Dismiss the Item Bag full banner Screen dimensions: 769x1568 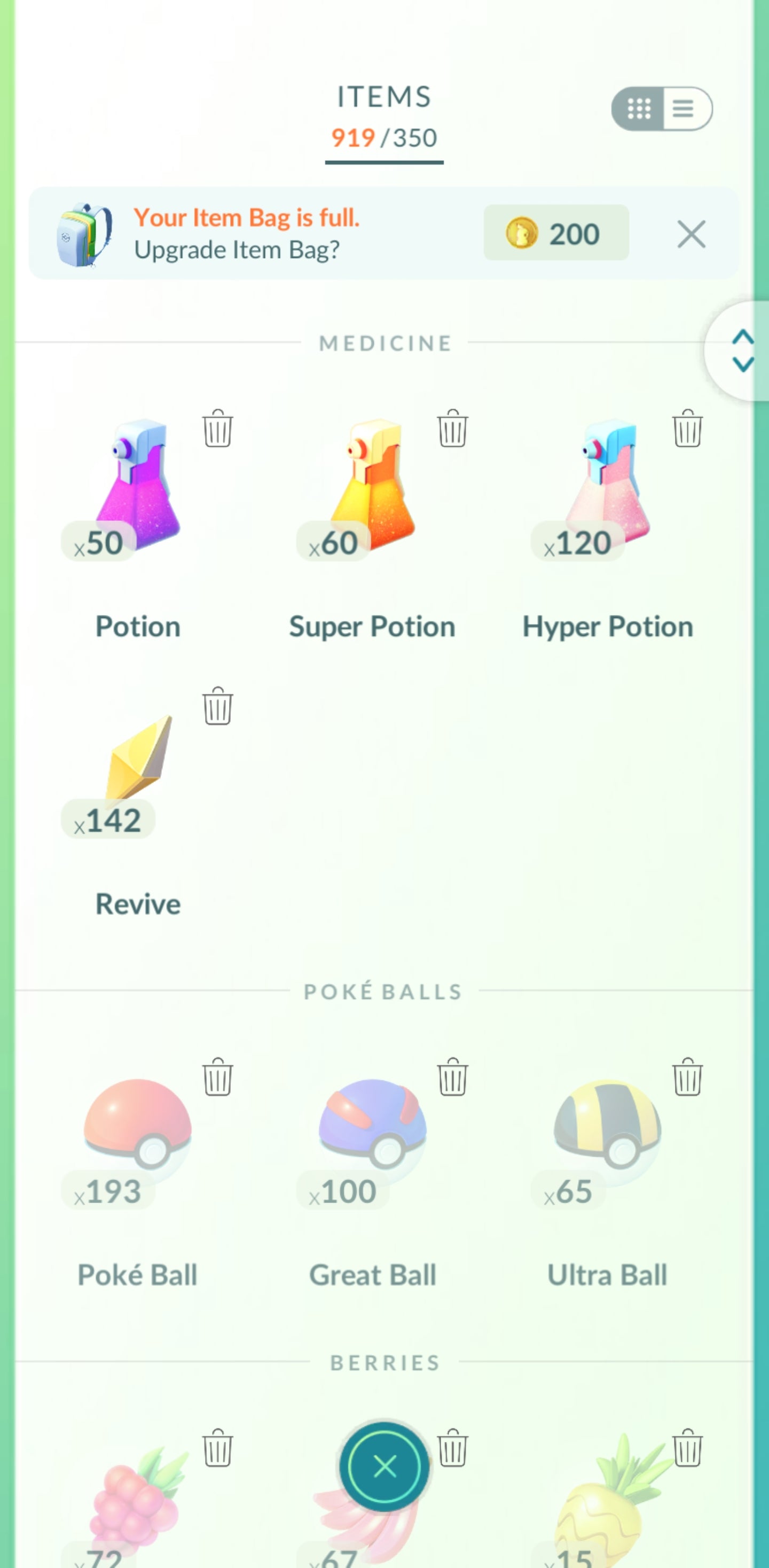(x=691, y=235)
